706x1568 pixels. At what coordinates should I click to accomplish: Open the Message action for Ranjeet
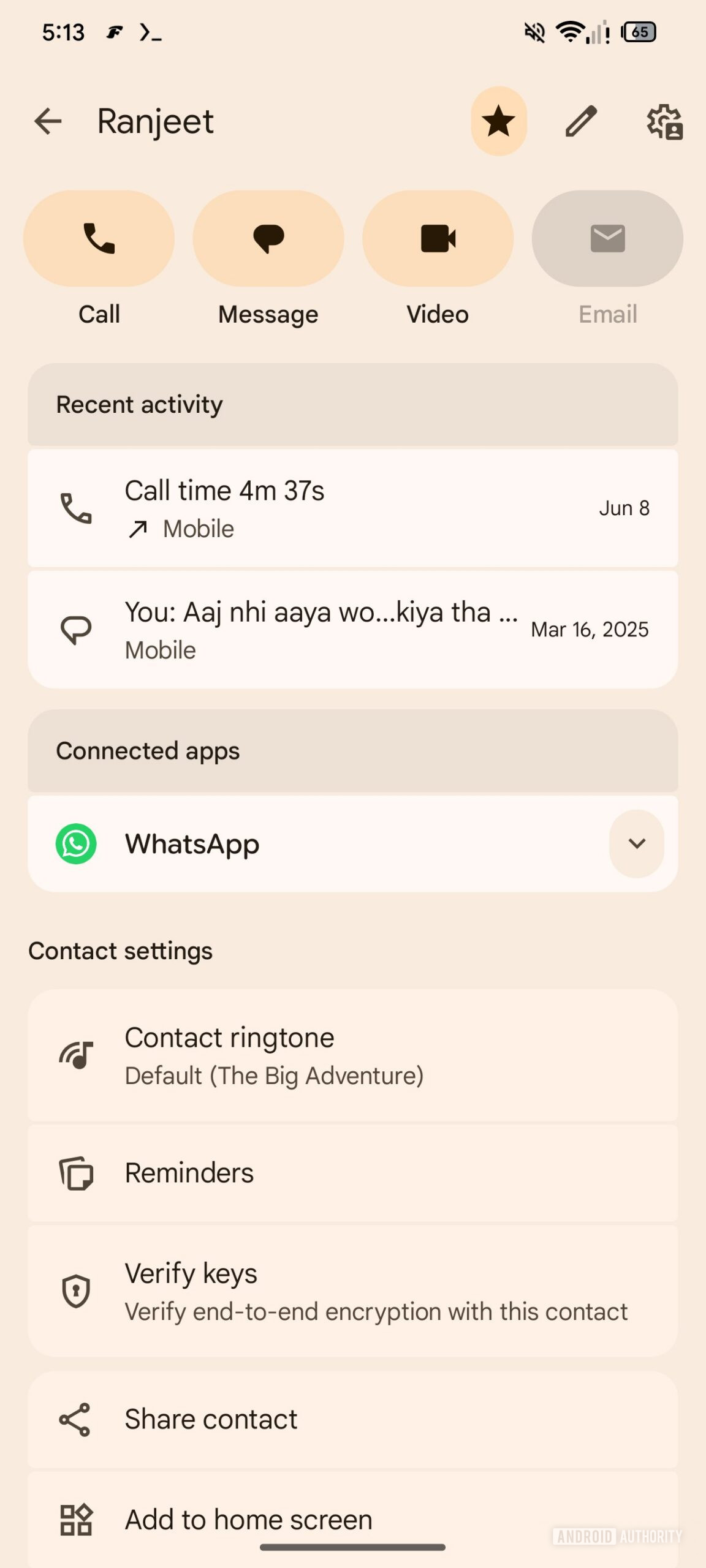pos(268,238)
